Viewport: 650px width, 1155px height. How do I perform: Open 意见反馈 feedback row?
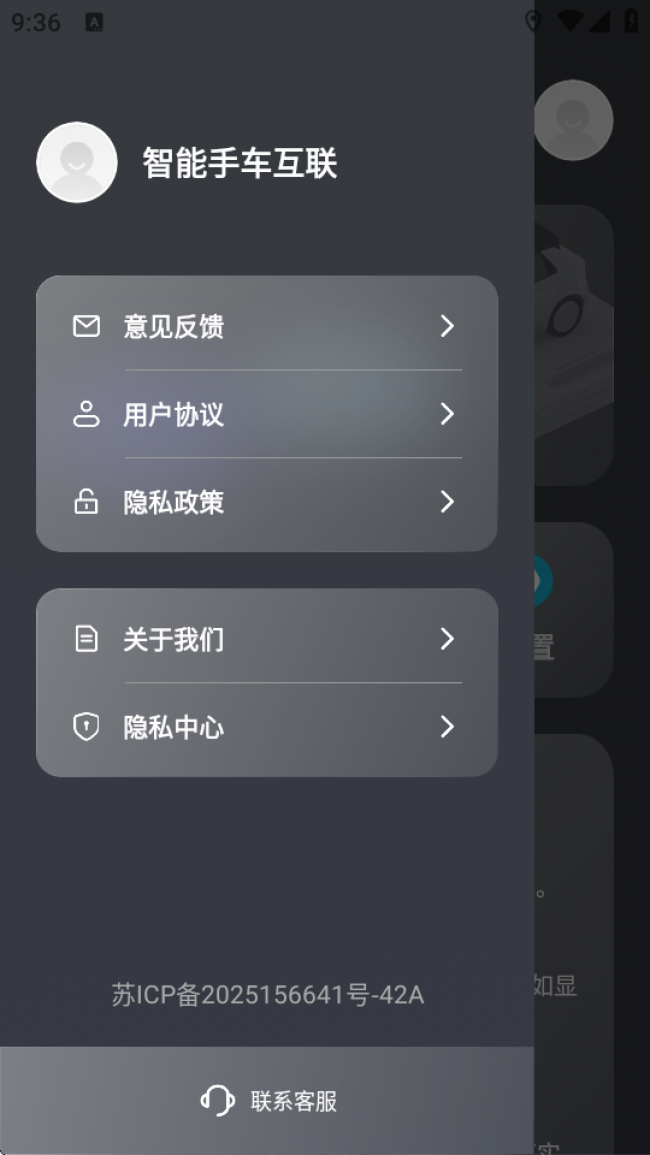[x=266, y=326]
